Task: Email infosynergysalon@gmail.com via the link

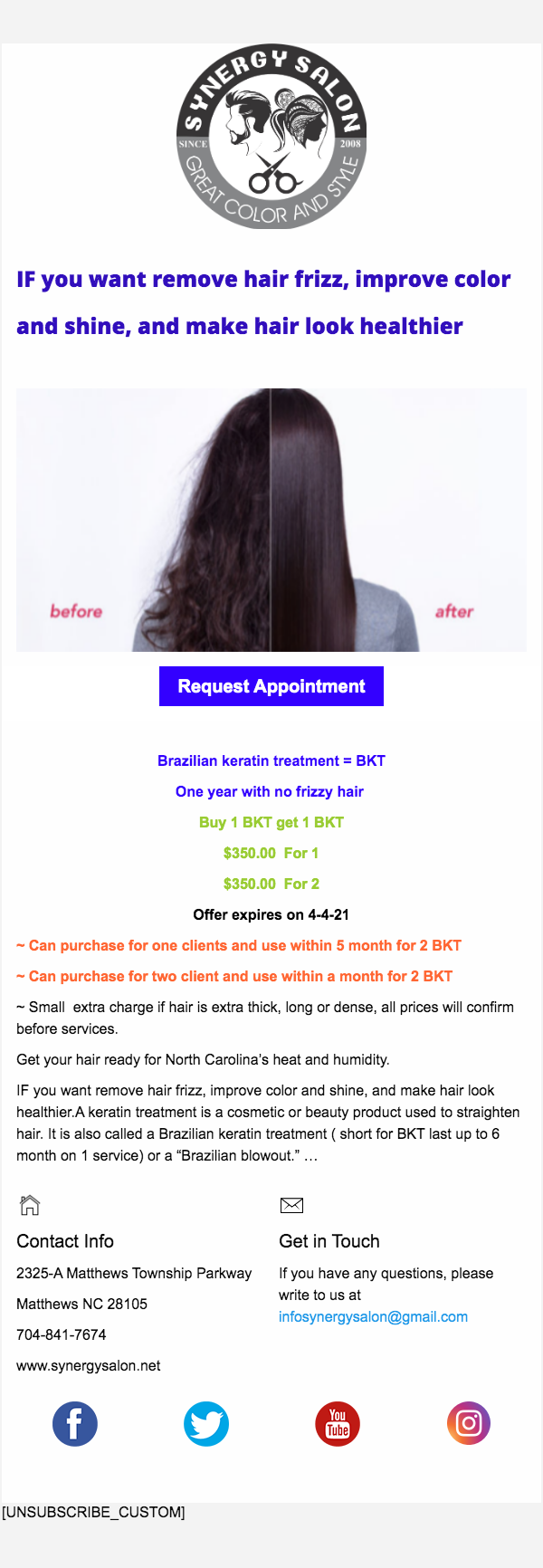Action: (x=373, y=1317)
